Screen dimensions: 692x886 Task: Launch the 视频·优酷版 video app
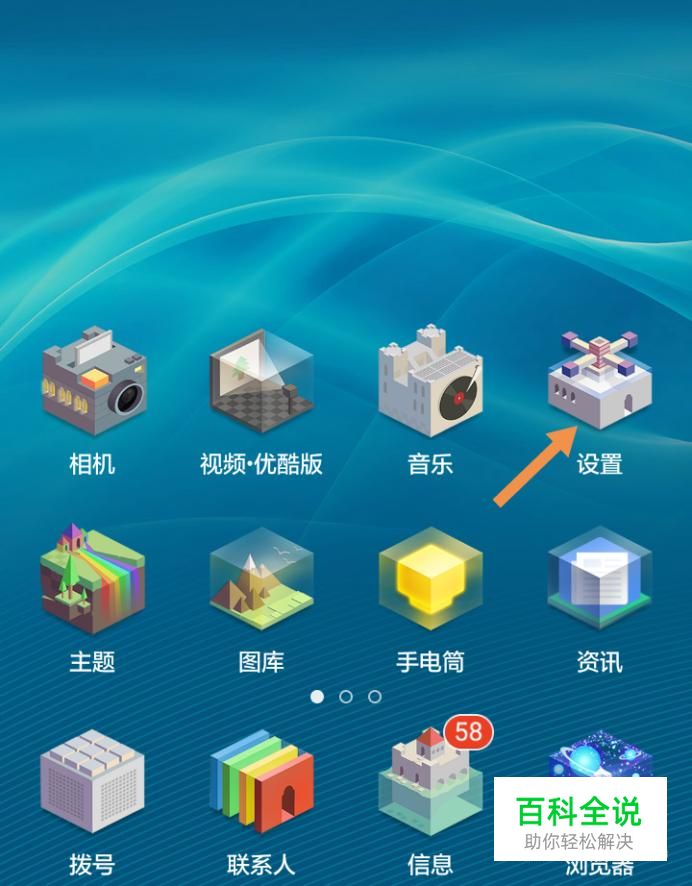261,384
